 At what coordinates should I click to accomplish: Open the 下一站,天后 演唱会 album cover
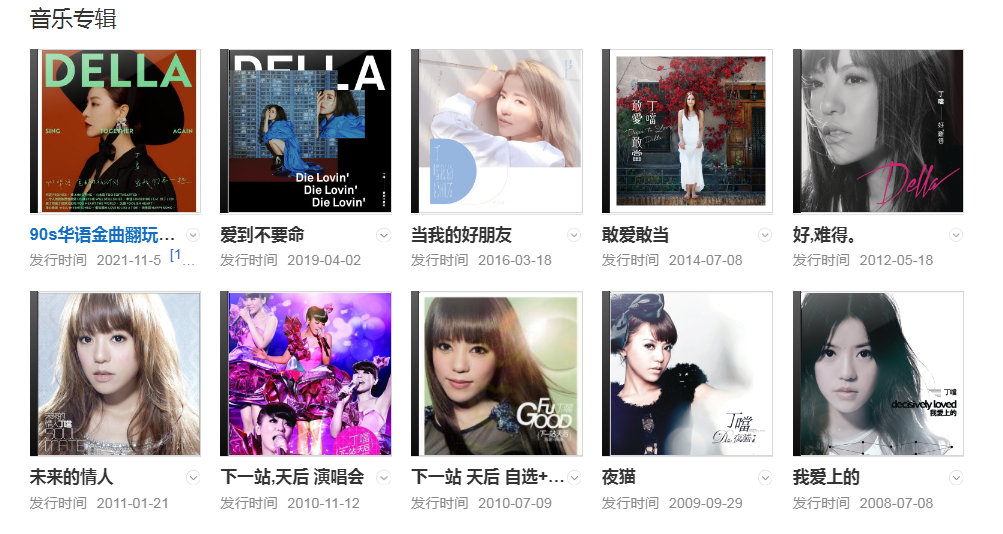click(x=307, y=374)
